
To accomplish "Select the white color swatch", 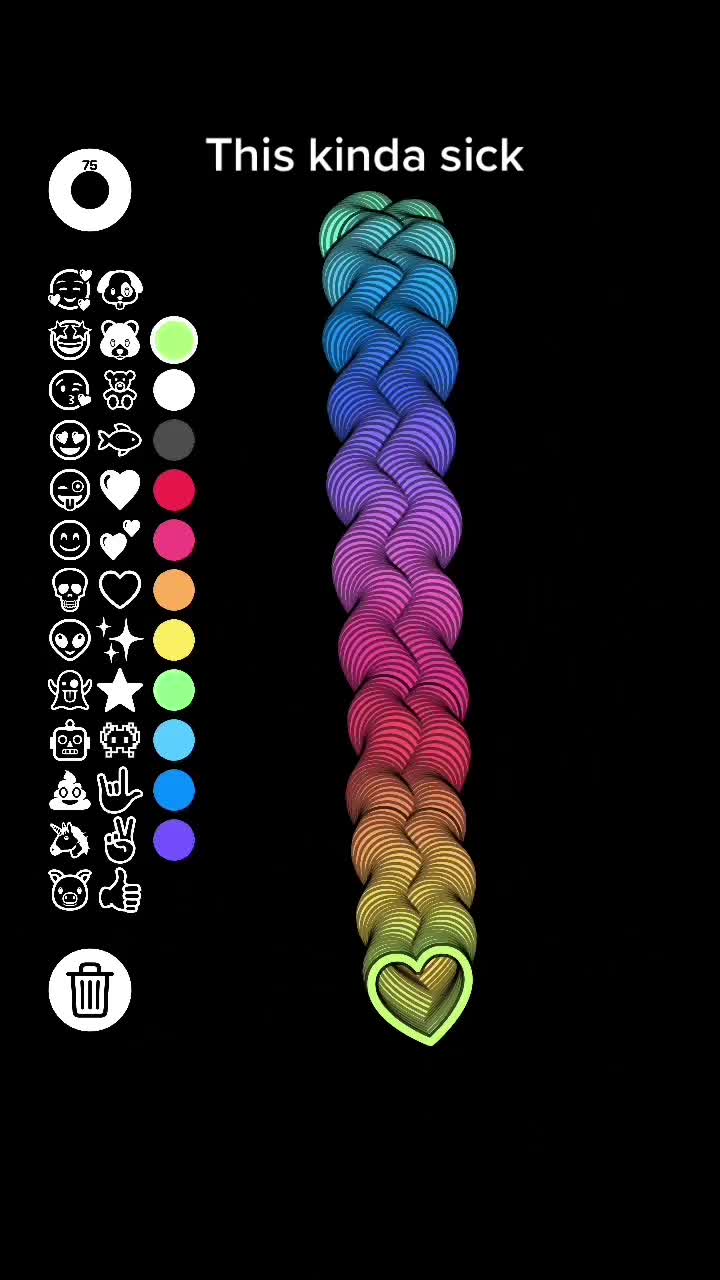I will tap(174, 390).
